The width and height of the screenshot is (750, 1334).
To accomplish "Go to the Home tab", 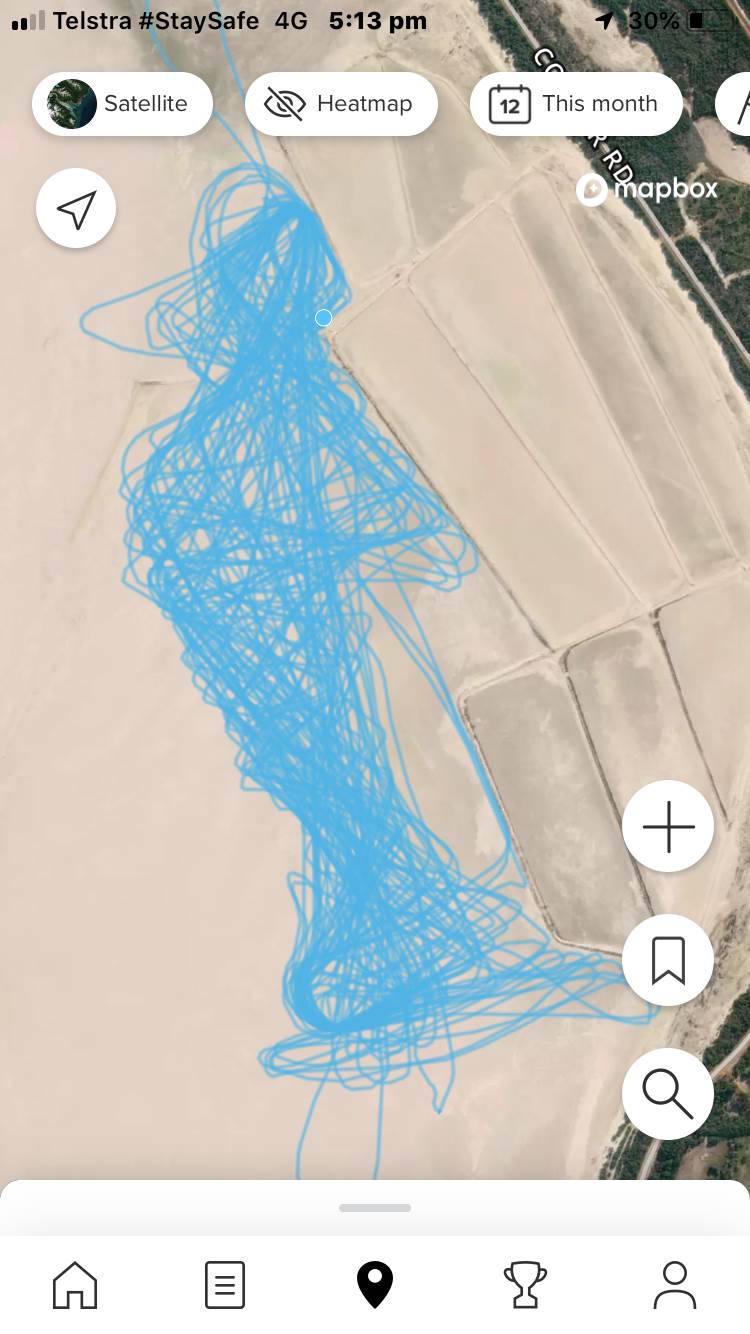I will [75, 1284].
